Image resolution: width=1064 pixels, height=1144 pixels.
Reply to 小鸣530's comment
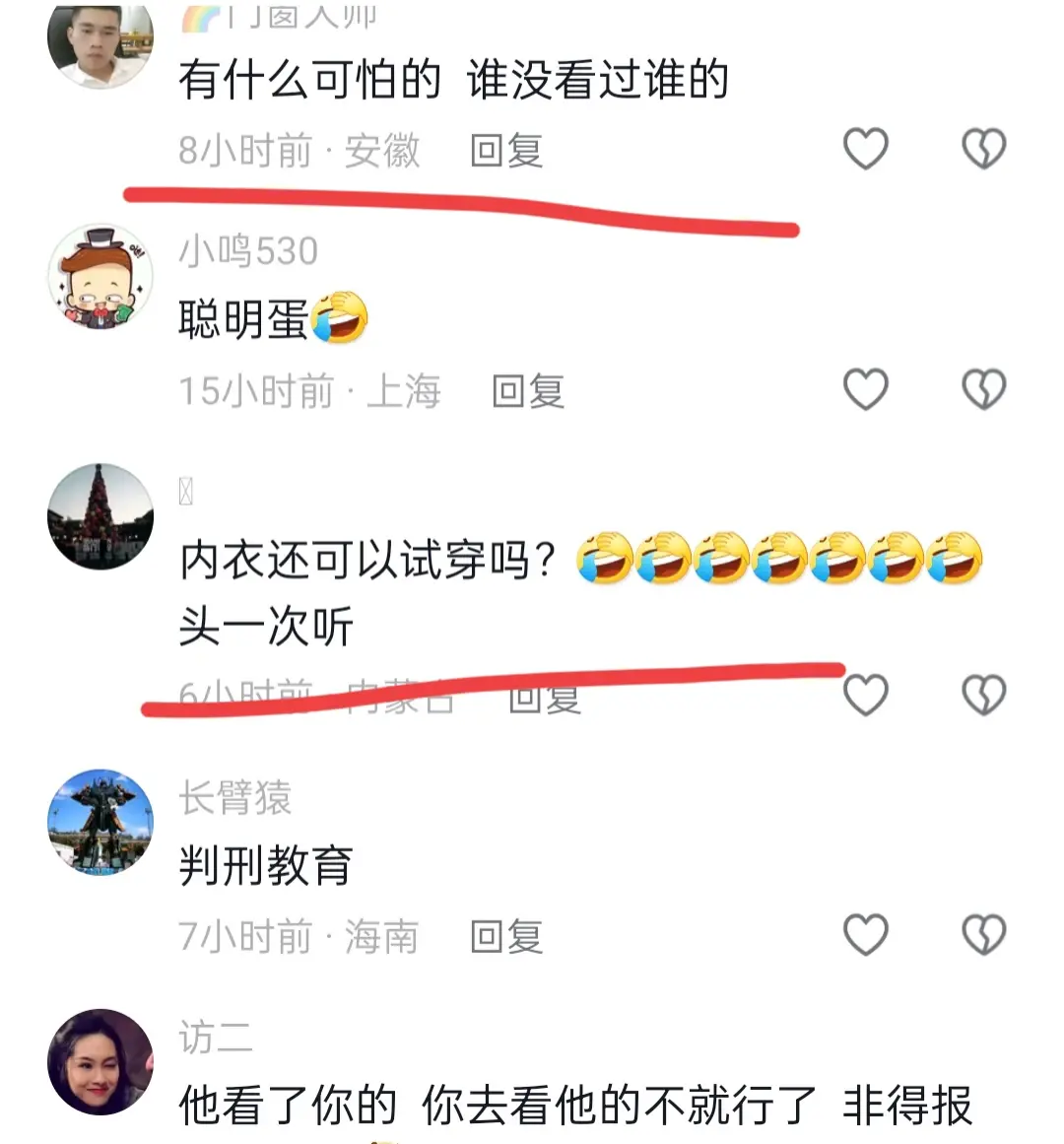tap(528, 391)
